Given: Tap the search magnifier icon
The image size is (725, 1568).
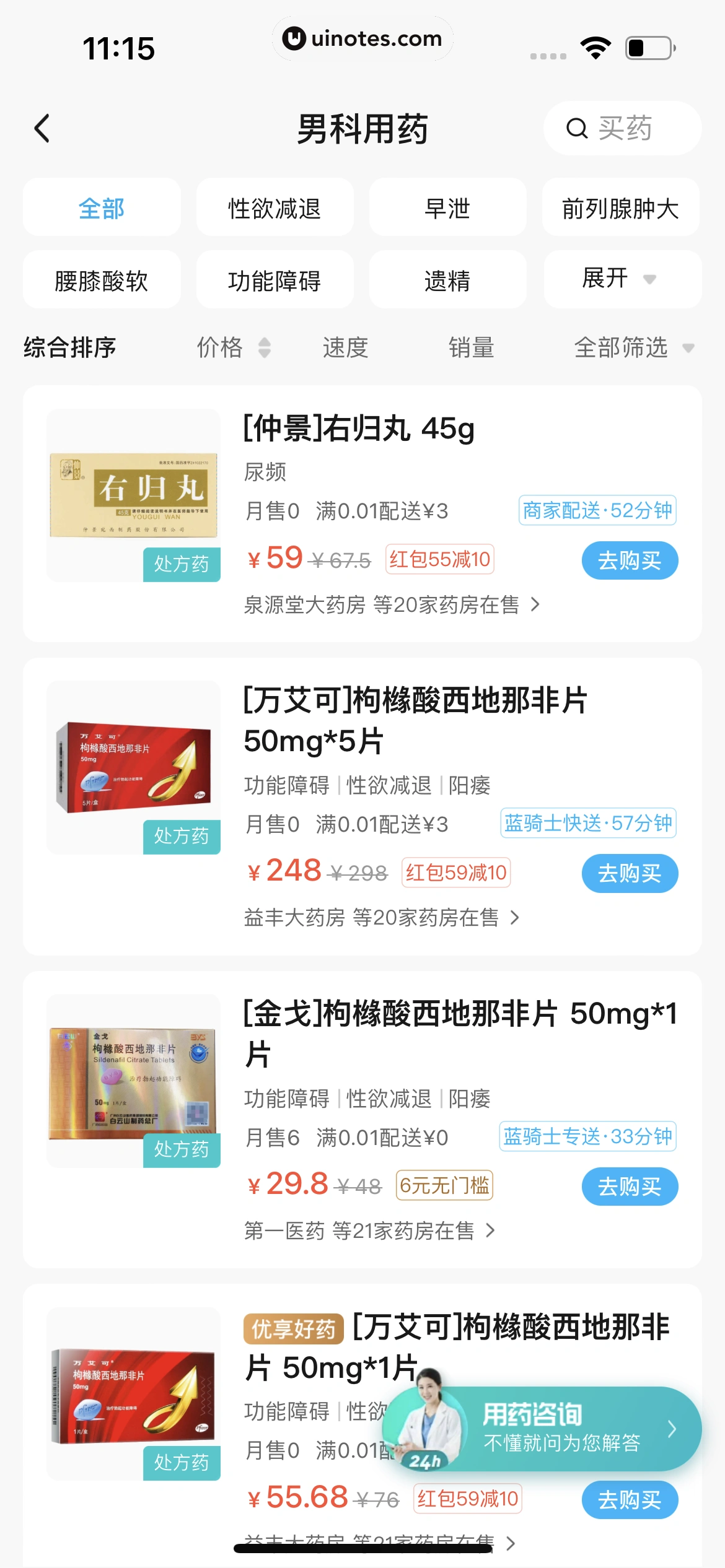Looking at the screenshot, I should (x=576, y=128).
